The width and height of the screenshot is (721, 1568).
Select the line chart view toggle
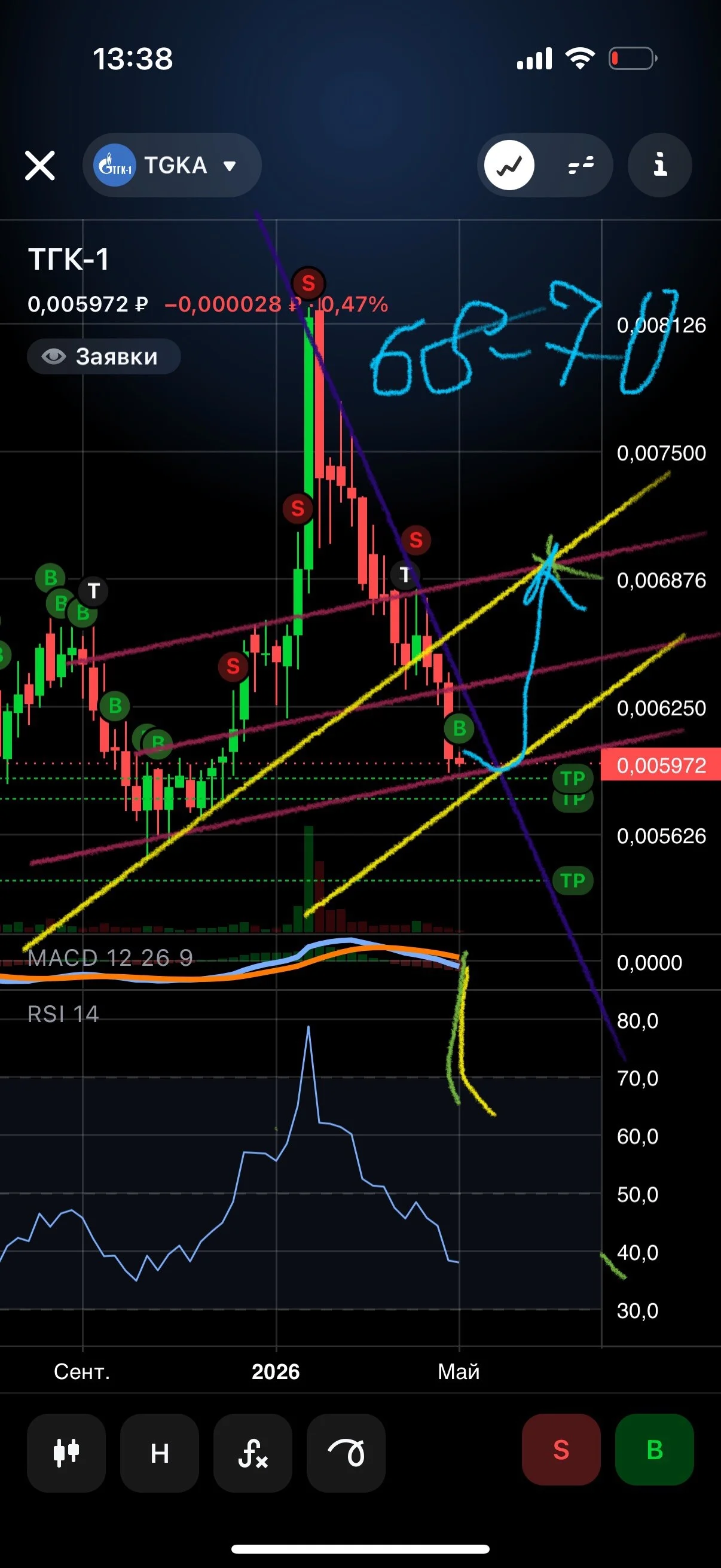509,165
